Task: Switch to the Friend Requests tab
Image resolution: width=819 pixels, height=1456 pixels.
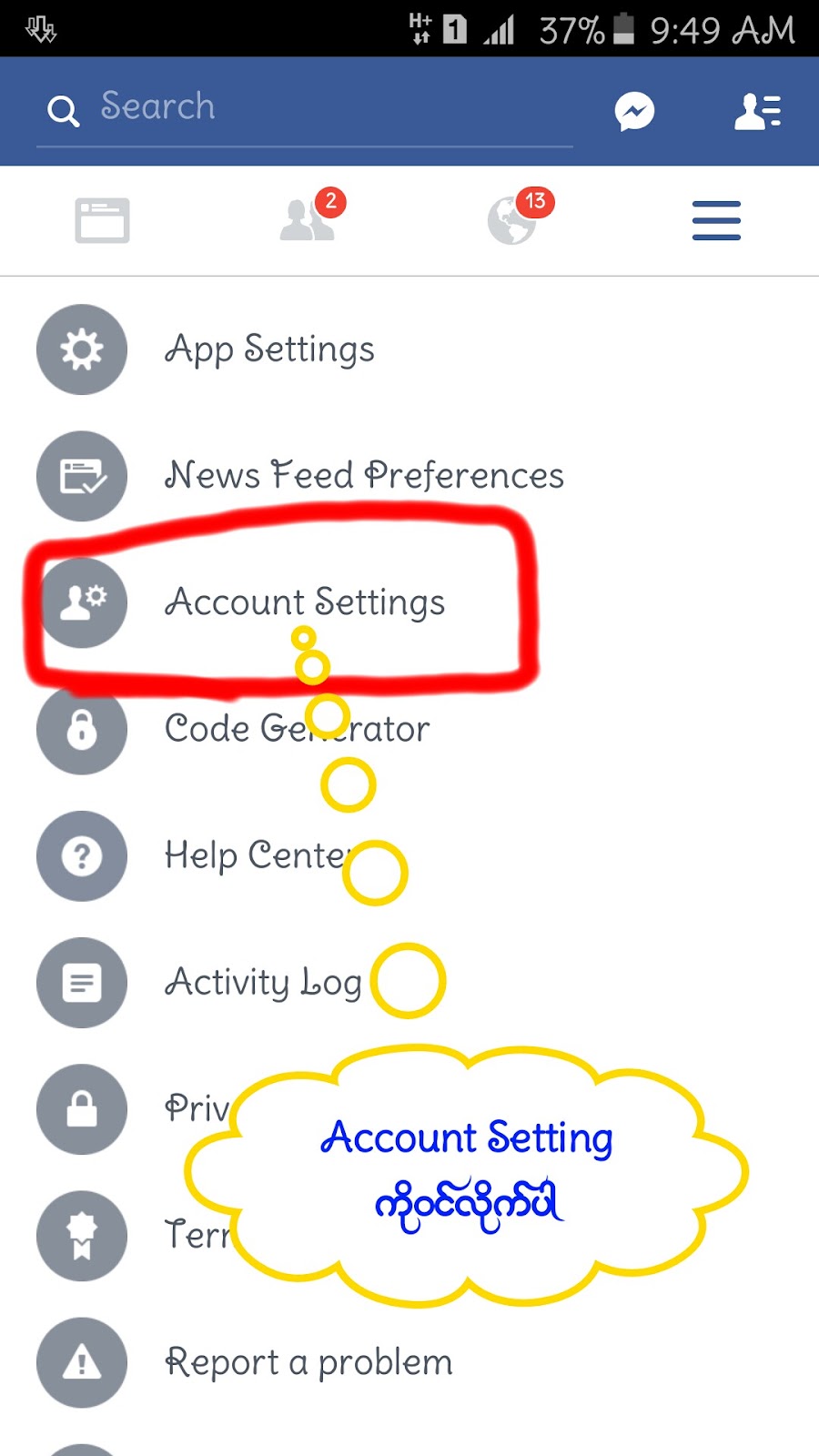Action: click(308, 220)
